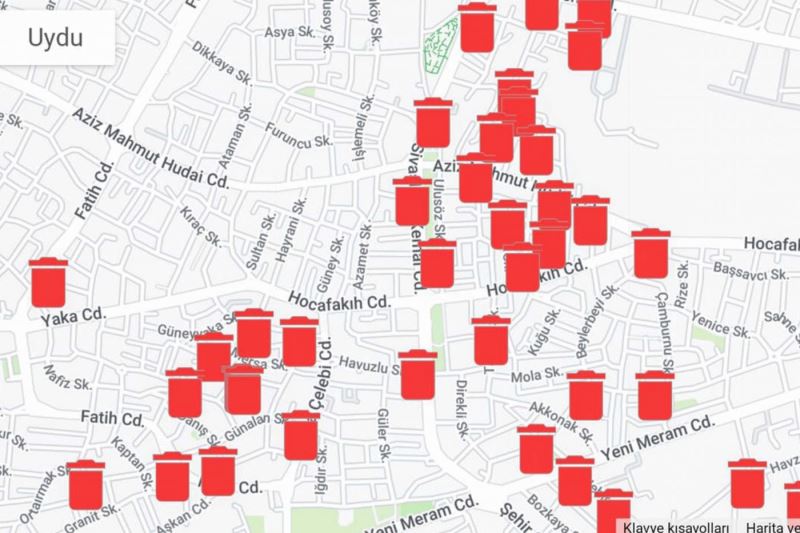This screenshot has height=533, width=800.
Task: Switch map to Uydu satellite view
Action: (57, 40)
